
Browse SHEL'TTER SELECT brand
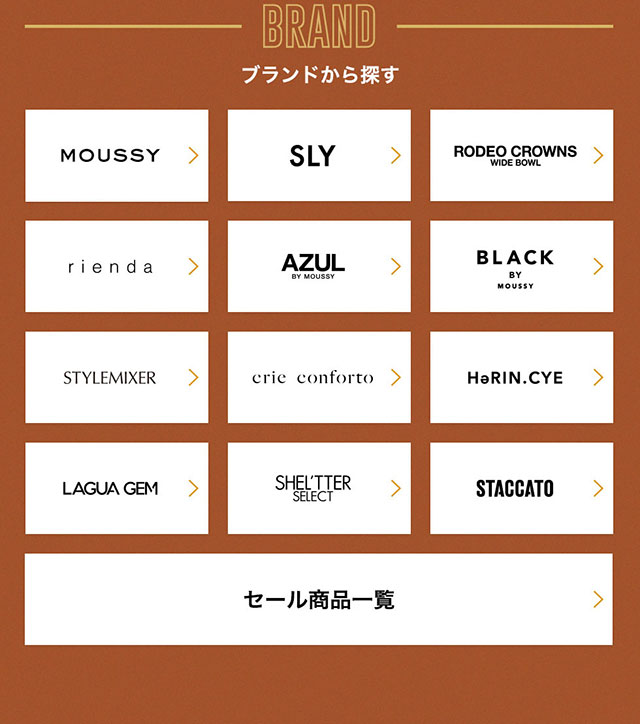(319, 489)
